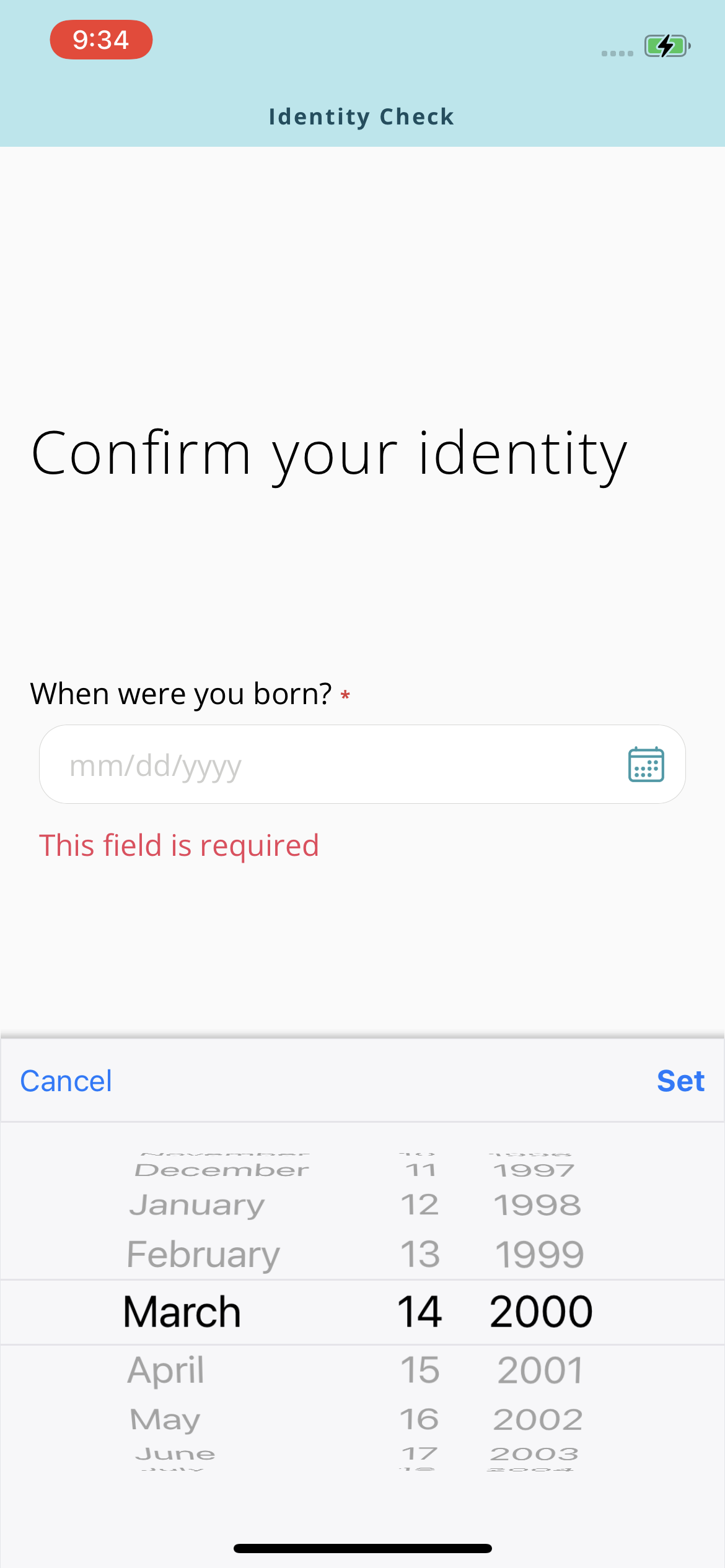Tap the Cancel button on date picker
Screen dimensions: 725x1568
[66, 1081]
